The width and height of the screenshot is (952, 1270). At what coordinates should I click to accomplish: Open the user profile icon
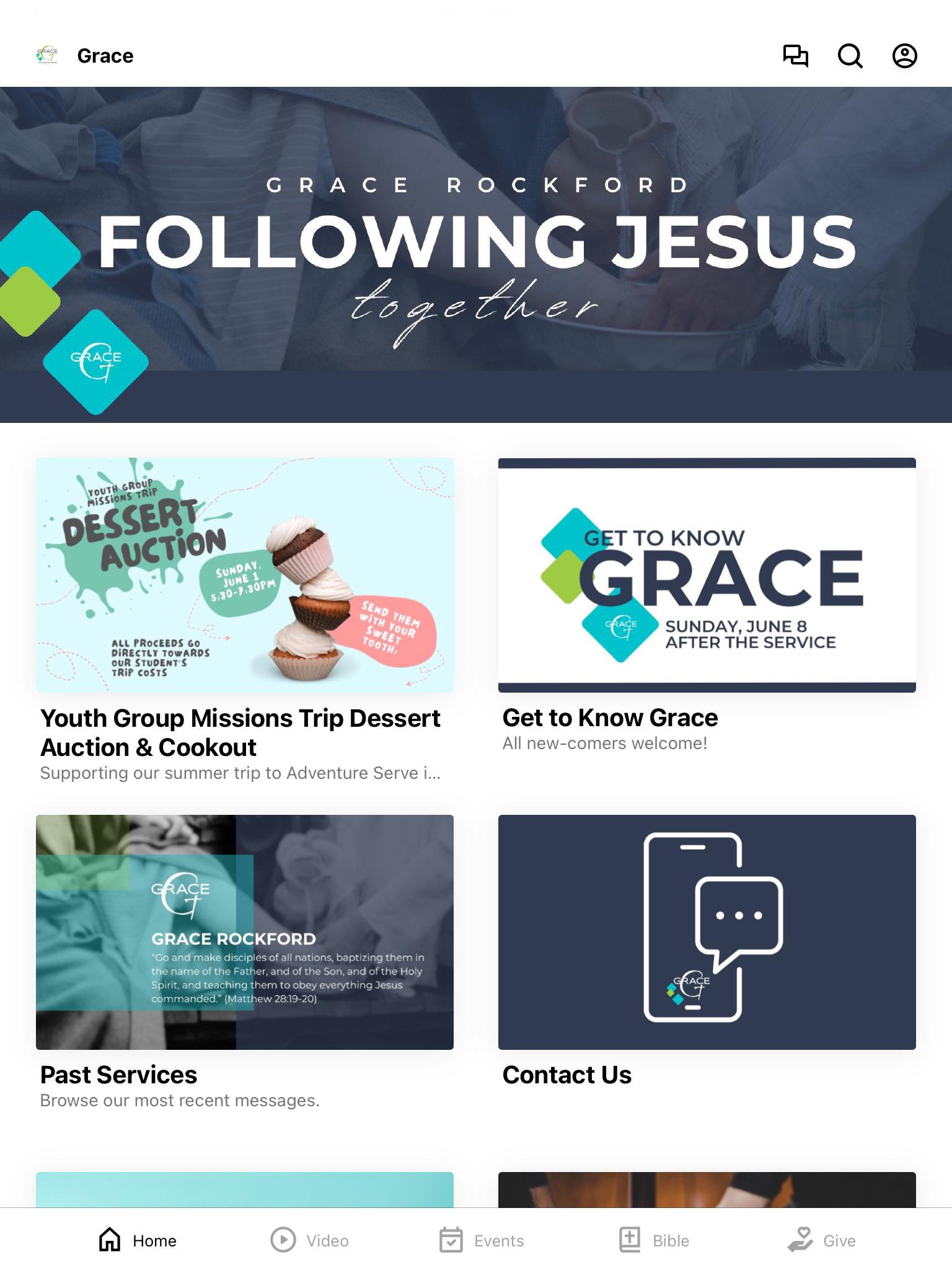[904, 56]
